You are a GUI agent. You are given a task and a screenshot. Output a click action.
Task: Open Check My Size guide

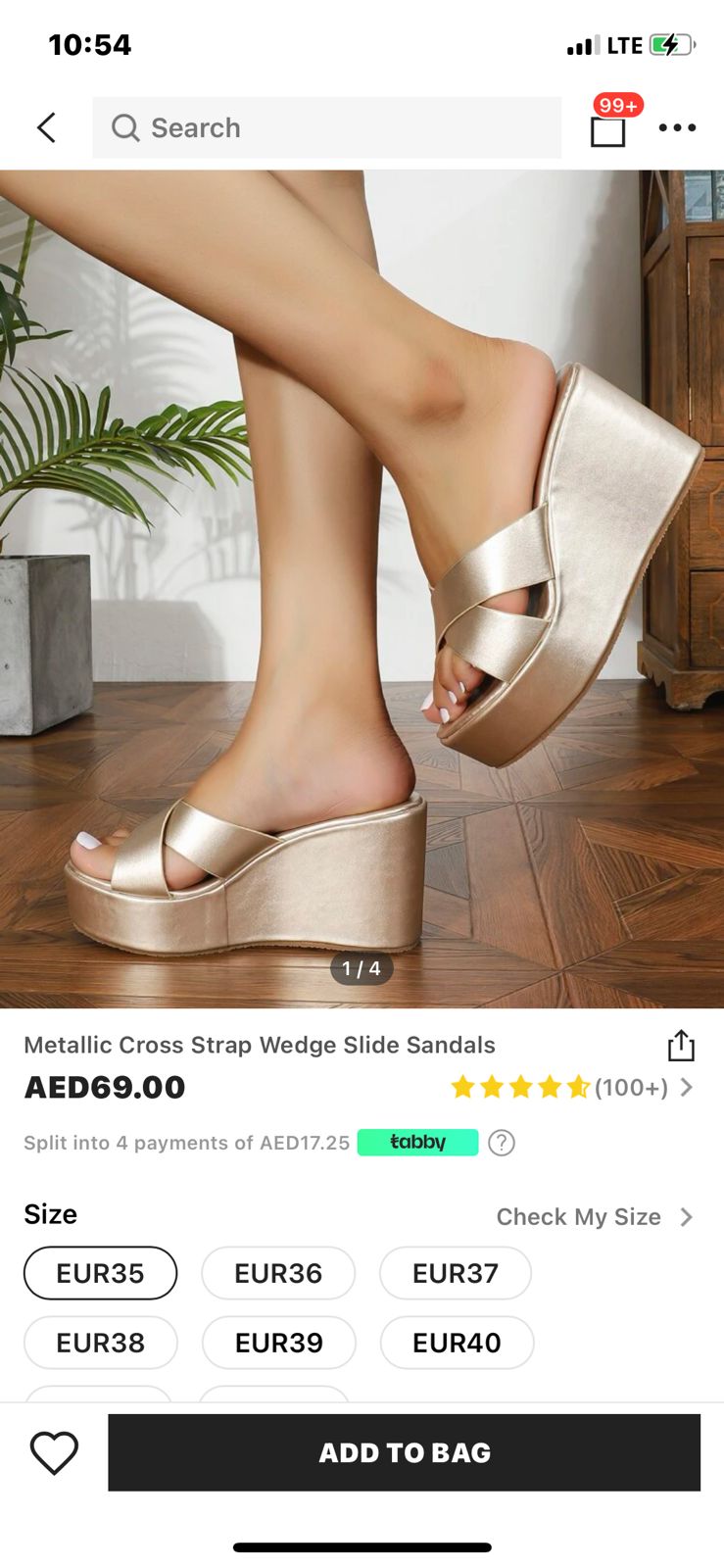click(x=593, y=1216)
